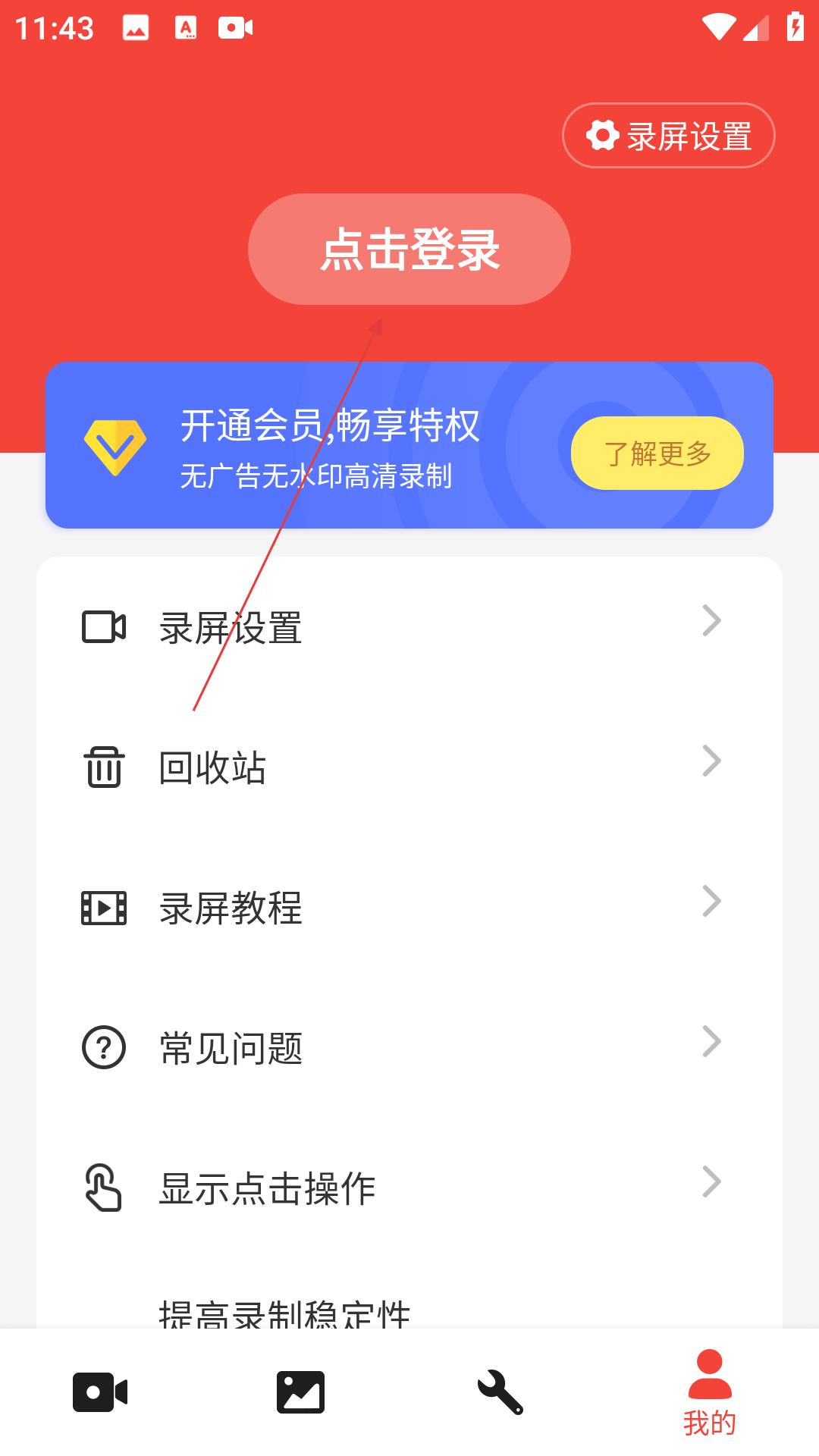
Task: Open 显示点击操作 setting
Action: click(409, 1188)
